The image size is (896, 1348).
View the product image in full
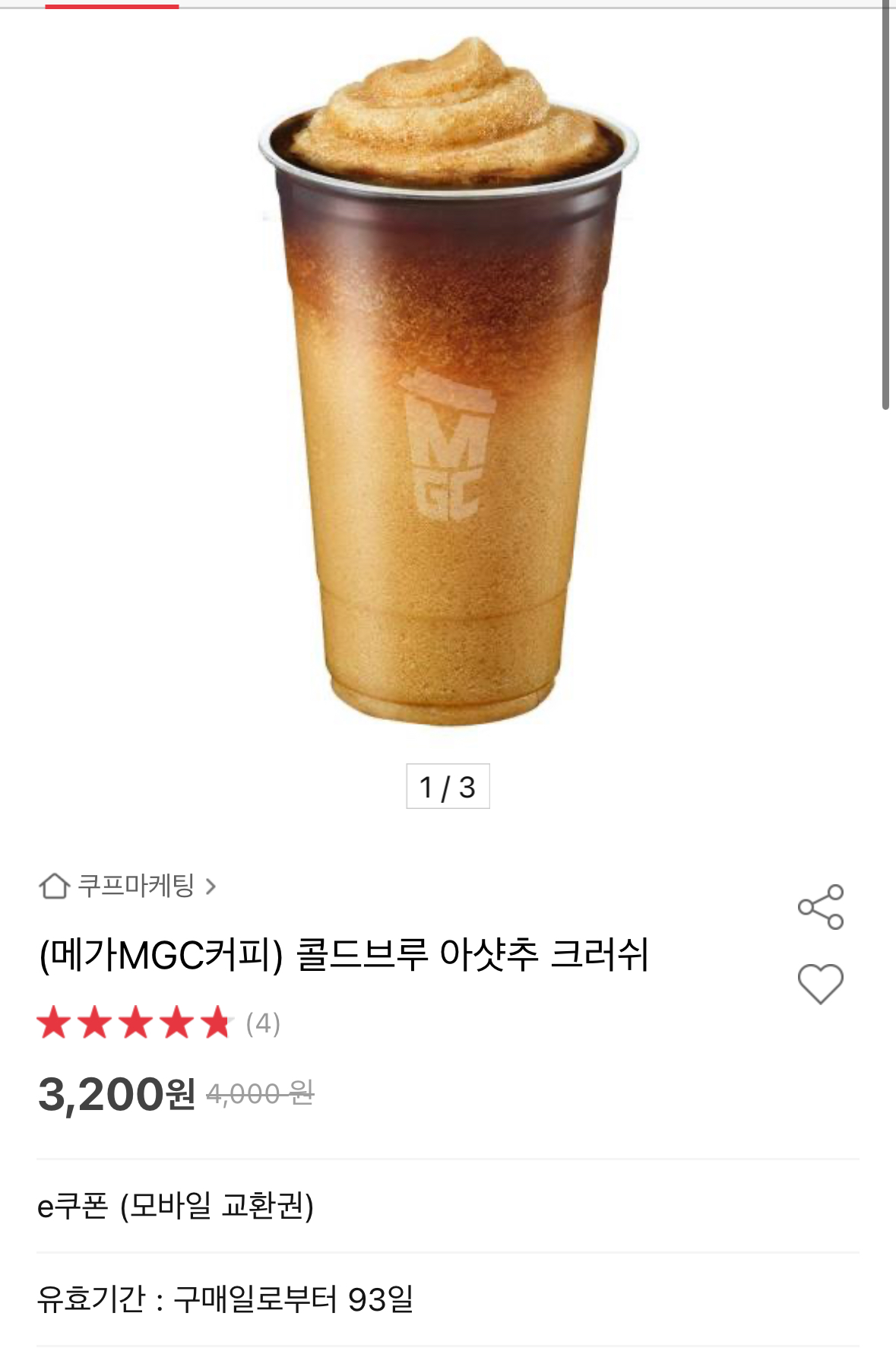coord(448,380)
